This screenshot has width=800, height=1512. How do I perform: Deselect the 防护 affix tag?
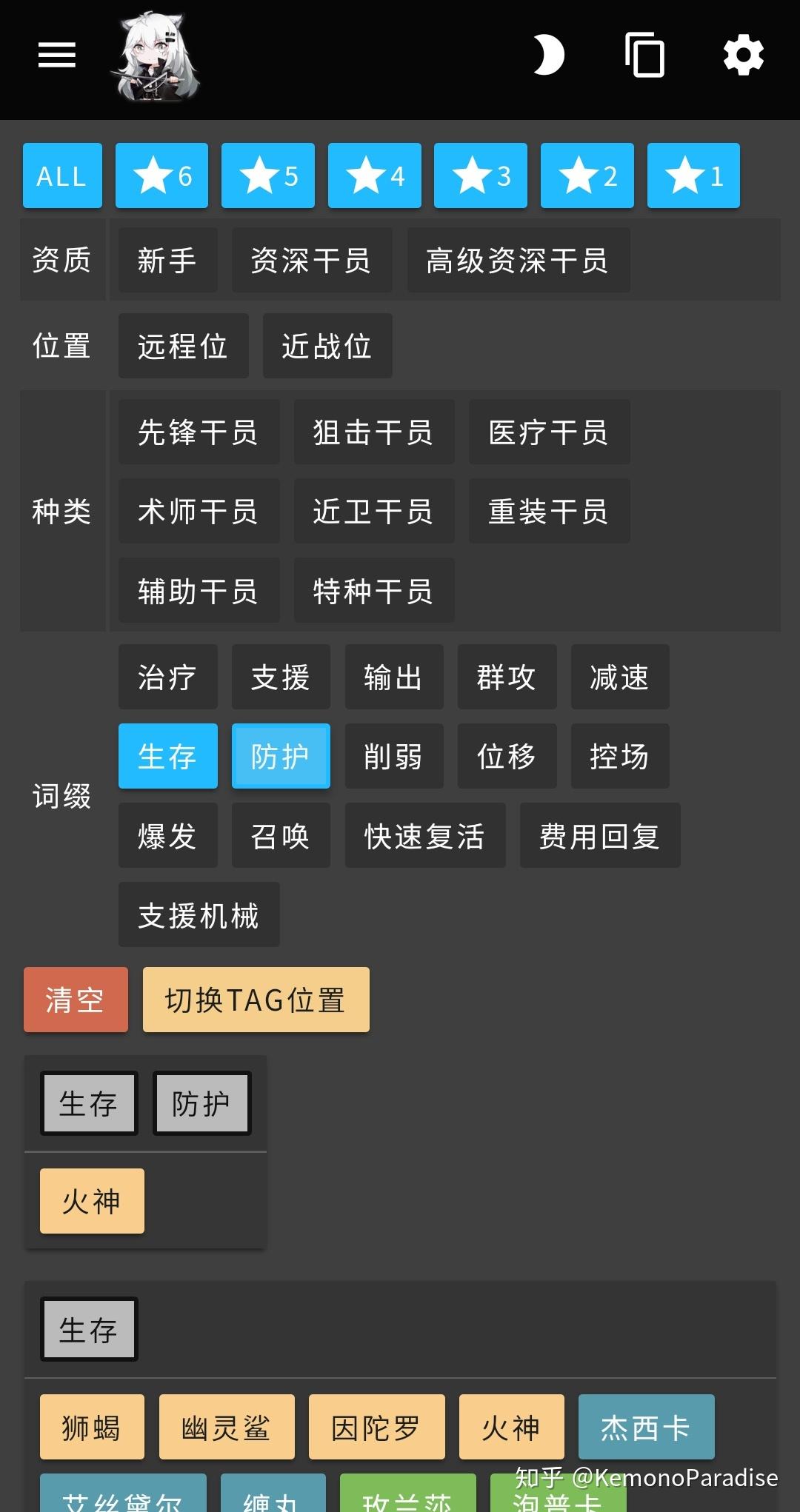tap(281, 756)
